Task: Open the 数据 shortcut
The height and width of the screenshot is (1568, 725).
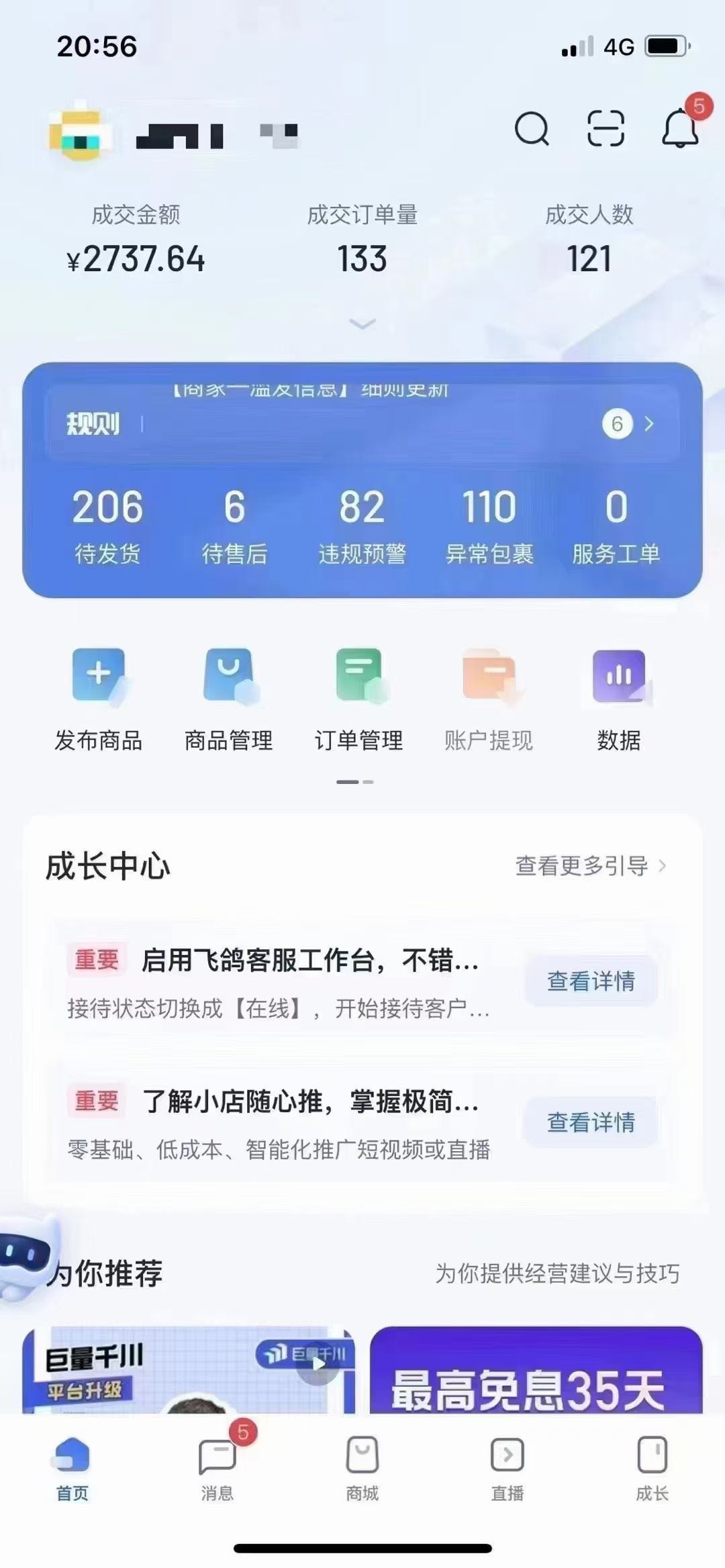Action: point(619,699)
